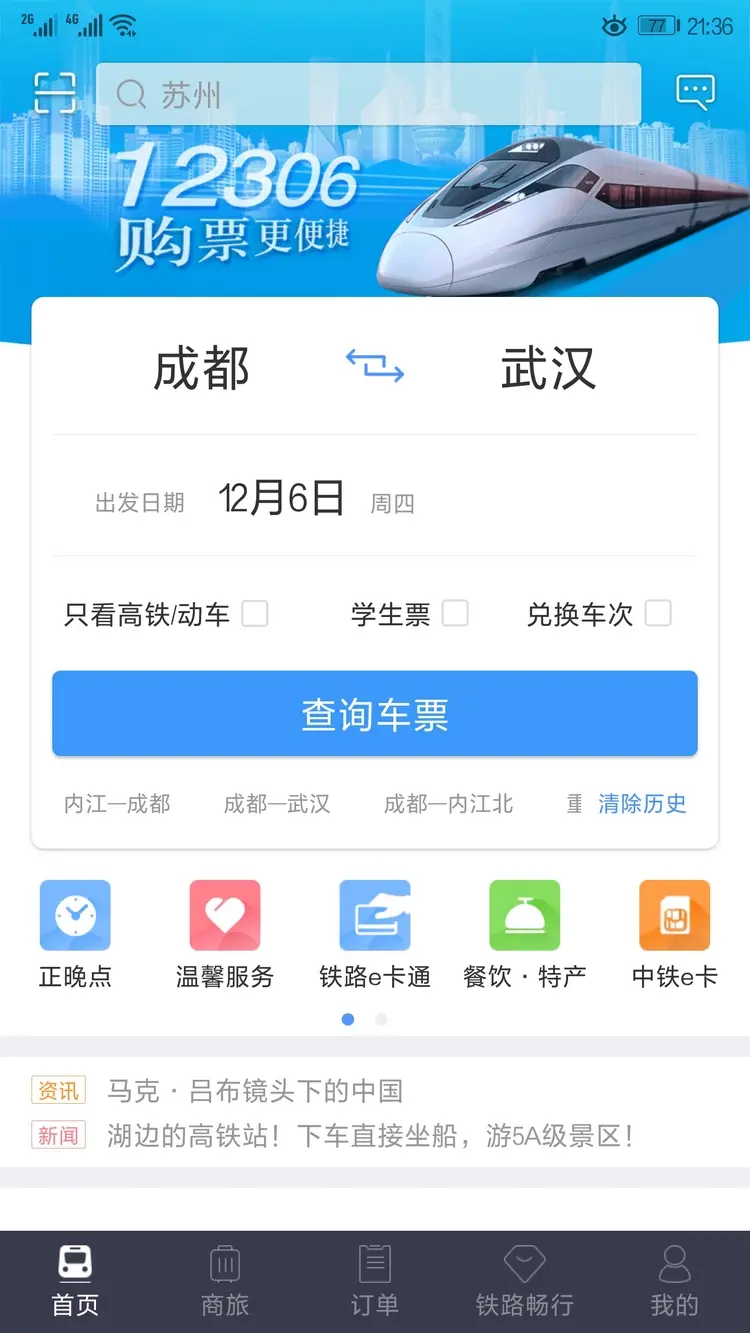The image size is (750, 1333).
Task: Tap 清除历史 to clear history
Action: pyautogui.click(x=642, y=804)
